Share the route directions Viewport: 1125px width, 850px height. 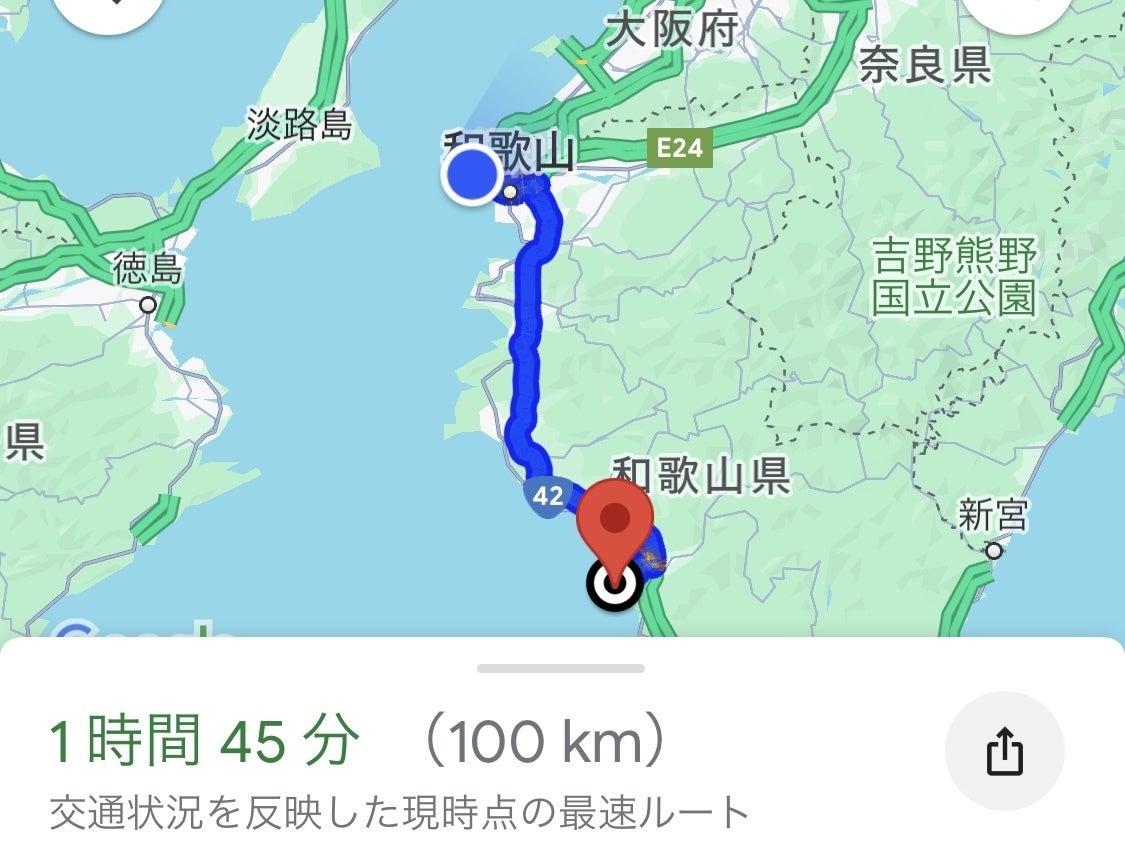(x=1004, y=751)
